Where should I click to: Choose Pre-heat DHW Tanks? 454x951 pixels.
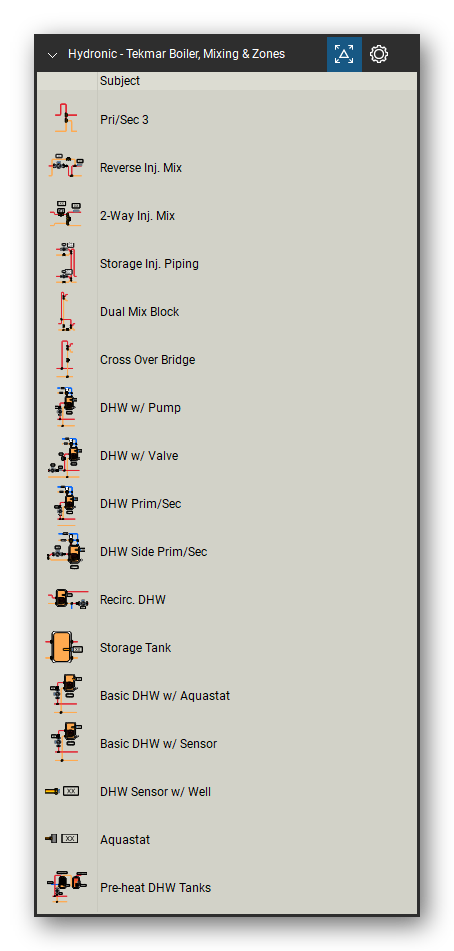227,887
